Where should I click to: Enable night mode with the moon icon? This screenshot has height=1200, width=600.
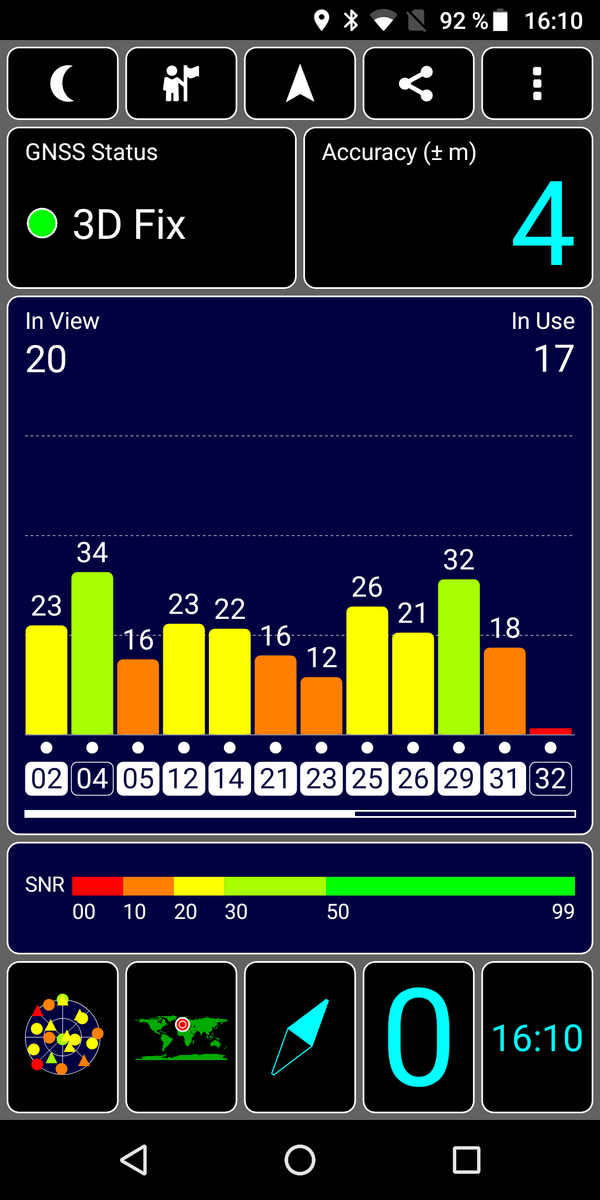pos(63,84)
